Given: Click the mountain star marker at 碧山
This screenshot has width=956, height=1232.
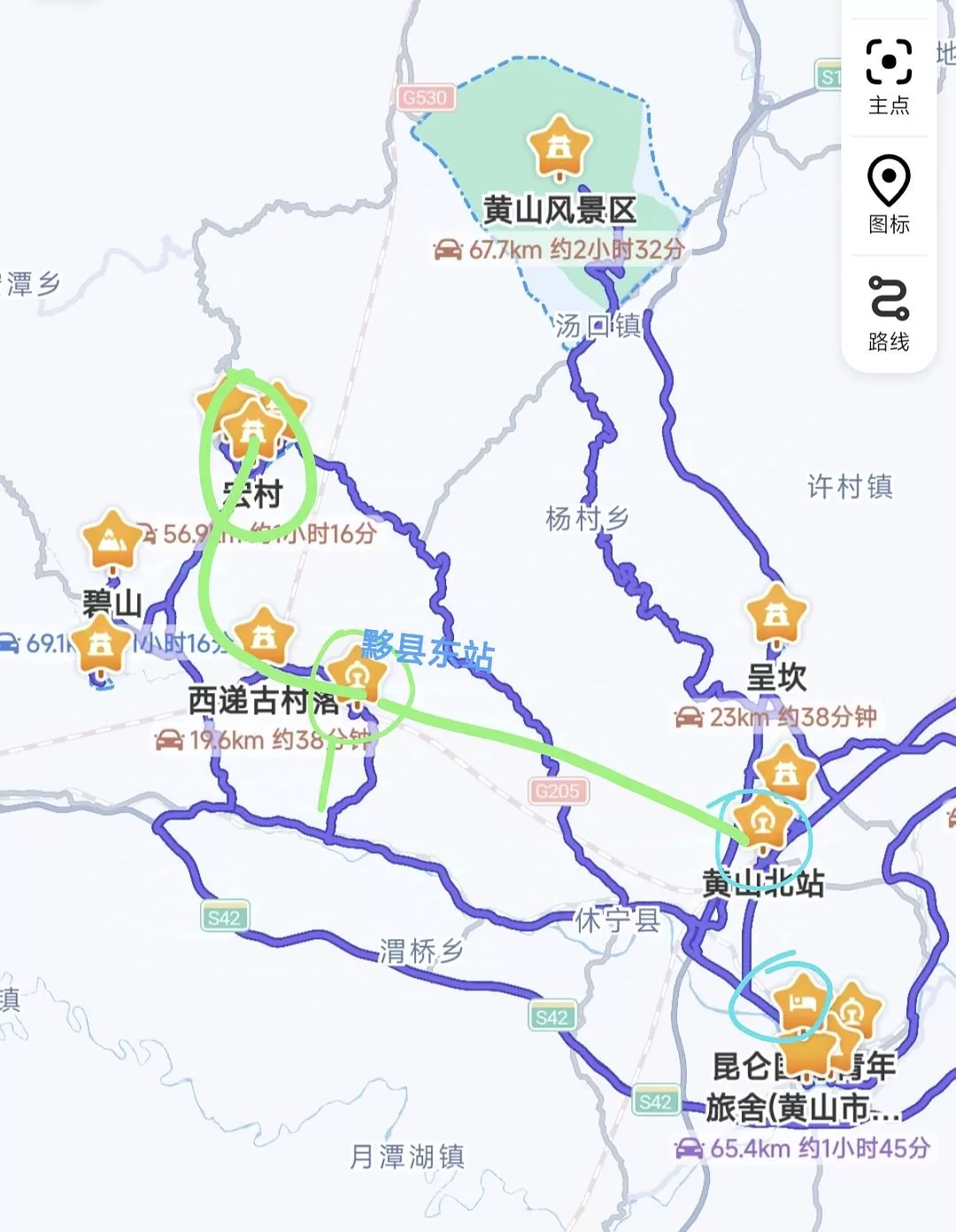Looking at the screenshot, I should click(112, 538).
